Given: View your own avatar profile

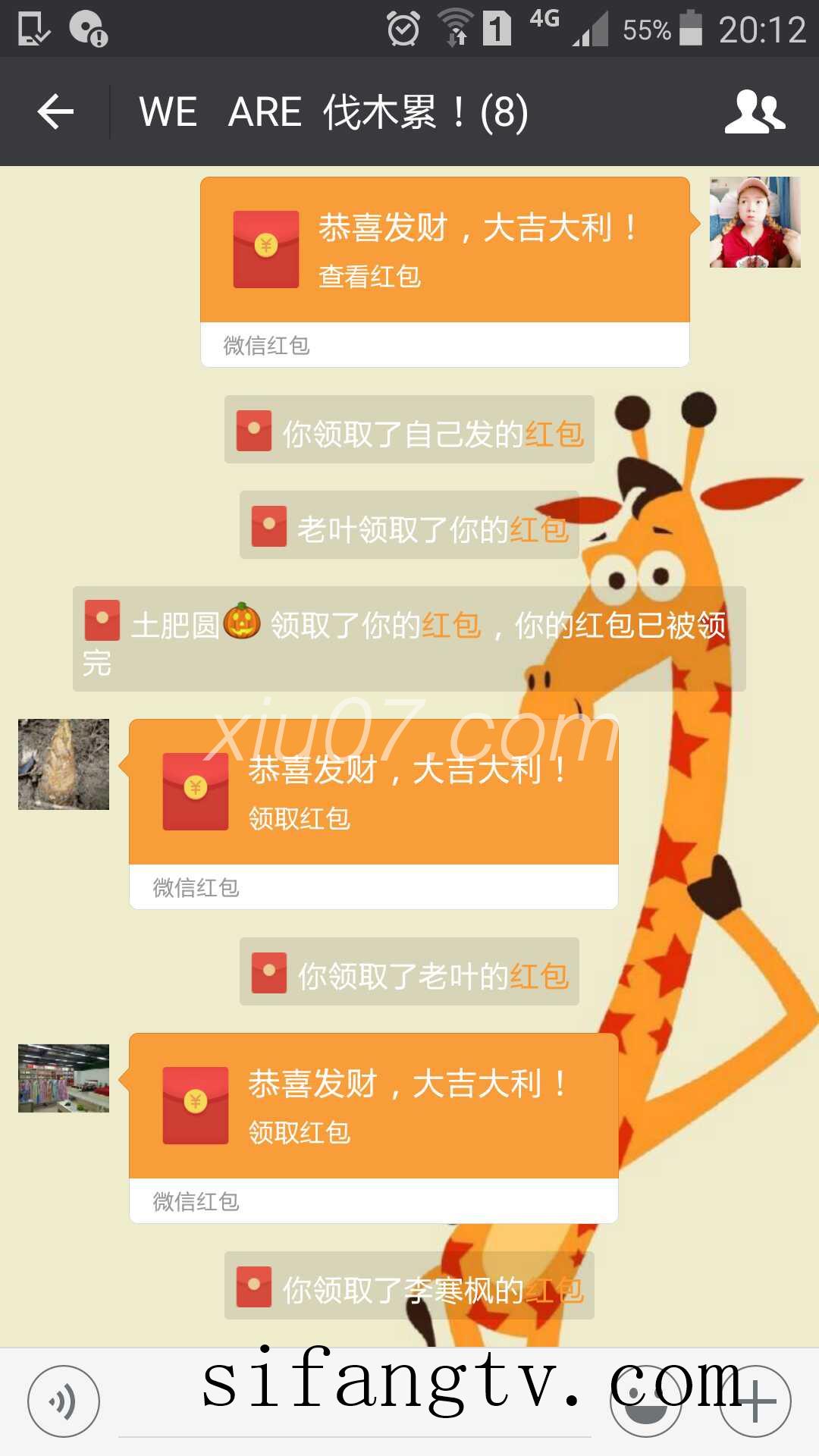Looking at the screenshot, I should 755,222.
